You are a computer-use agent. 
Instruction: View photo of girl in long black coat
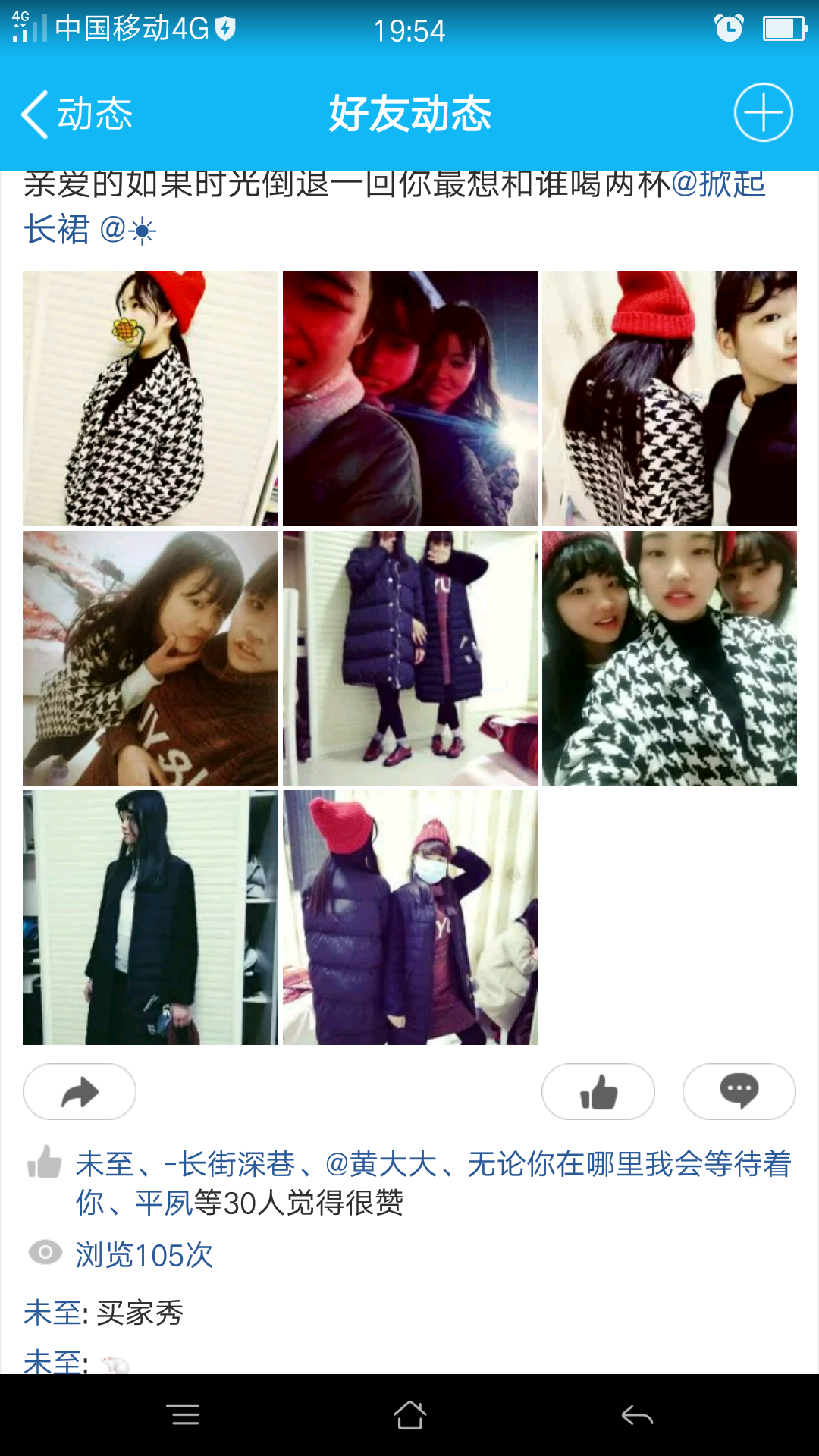tap(150, 918)
